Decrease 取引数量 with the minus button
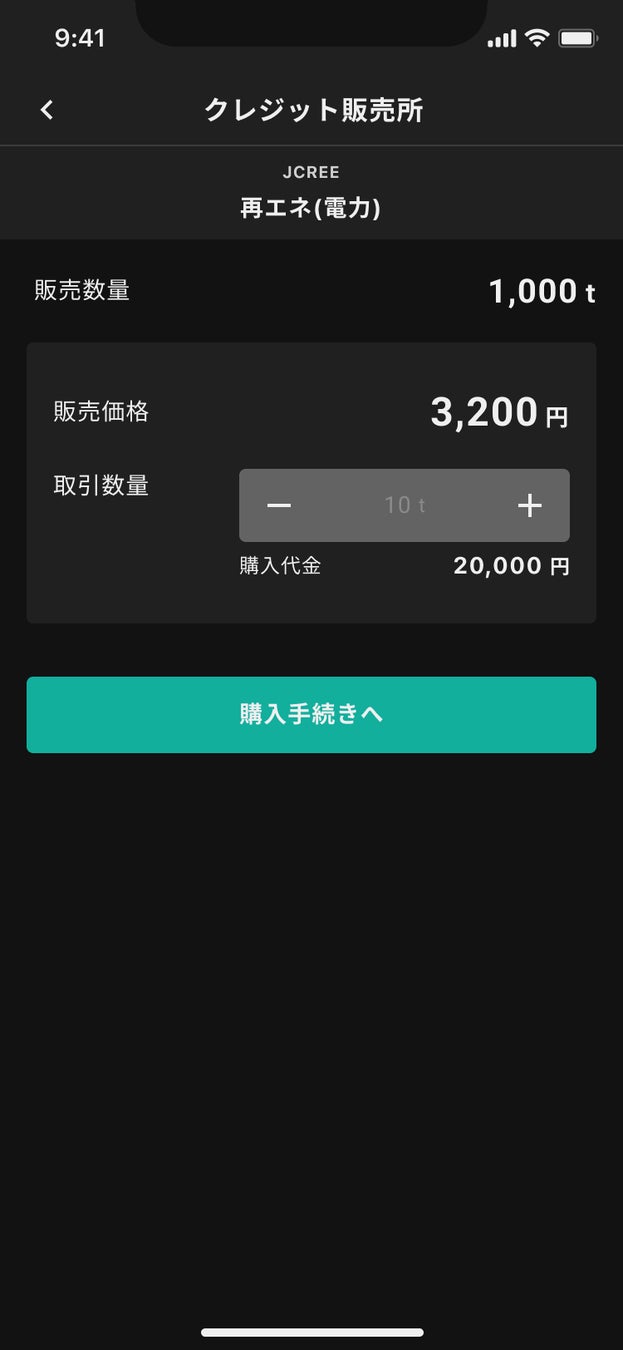Image resolution: width=623 pixels, height=1350 pixels. pyautogui.click(x=279, y=506)
